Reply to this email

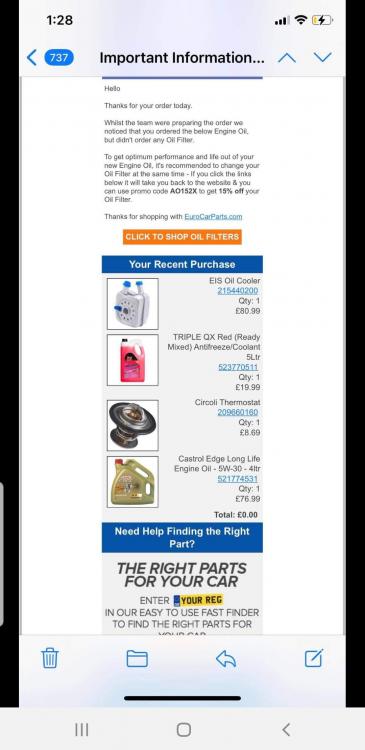226,659
